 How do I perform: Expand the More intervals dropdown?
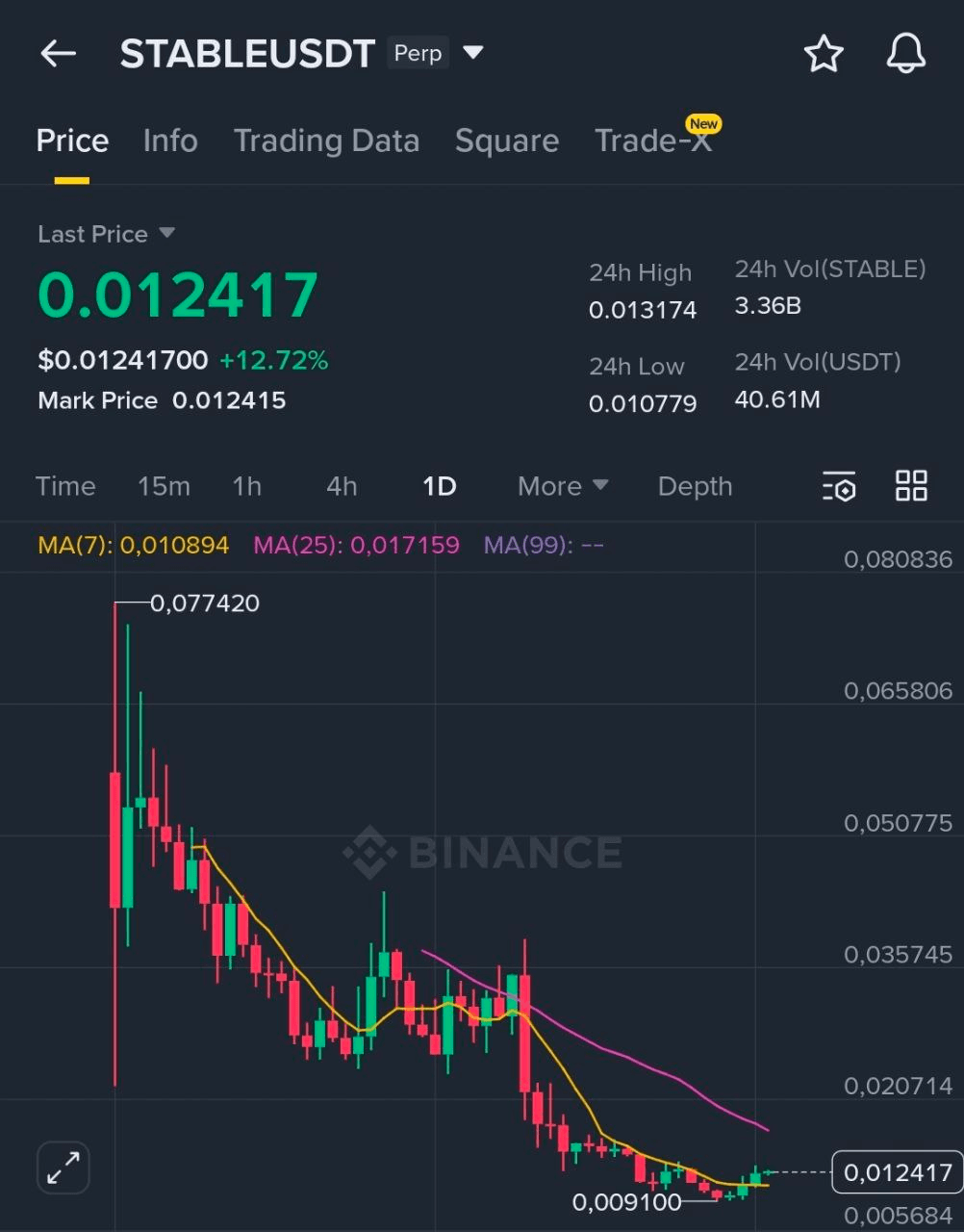(563, 486)
